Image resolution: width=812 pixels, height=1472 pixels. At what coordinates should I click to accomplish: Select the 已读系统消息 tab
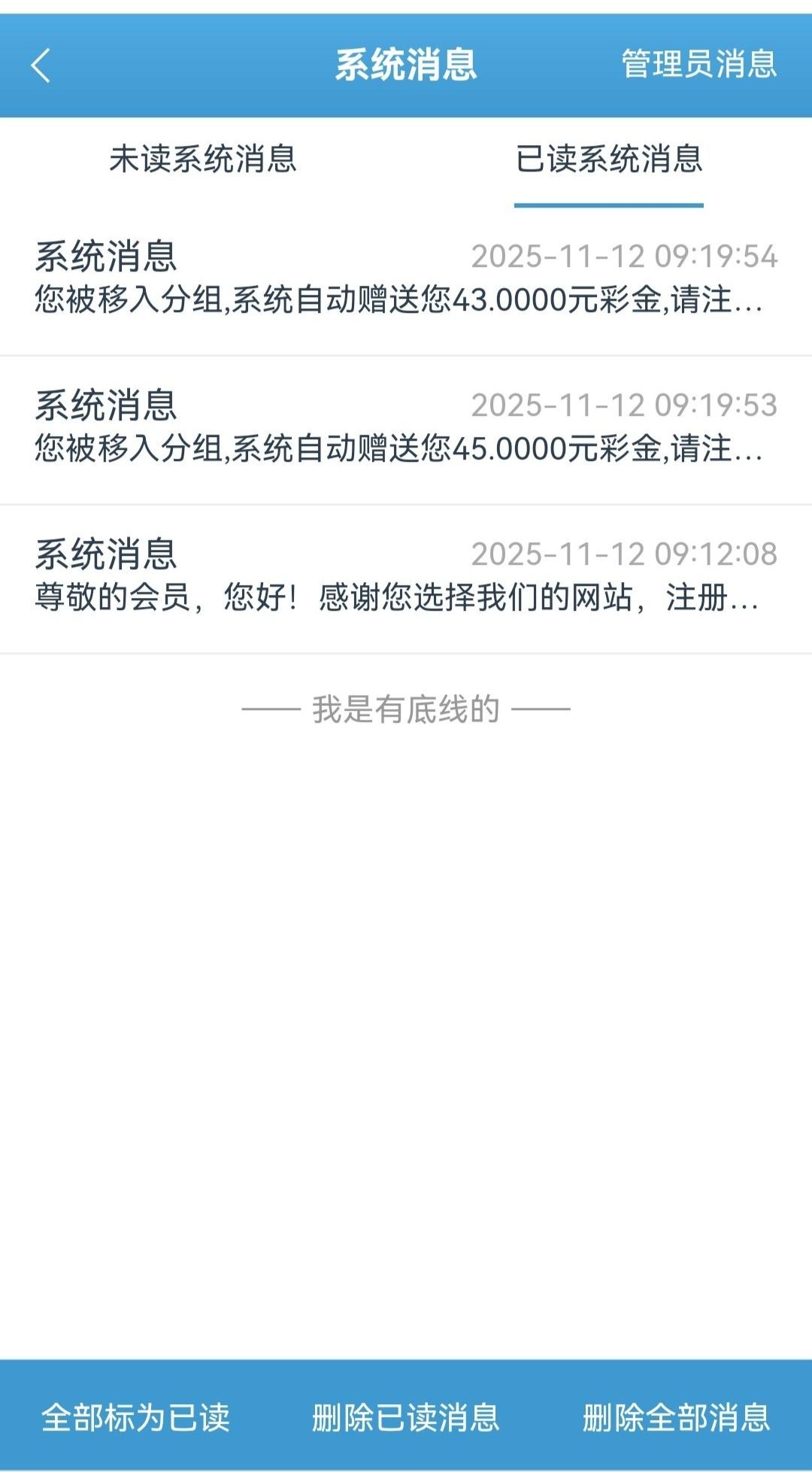pyautogui.click(x=608, y=159)
